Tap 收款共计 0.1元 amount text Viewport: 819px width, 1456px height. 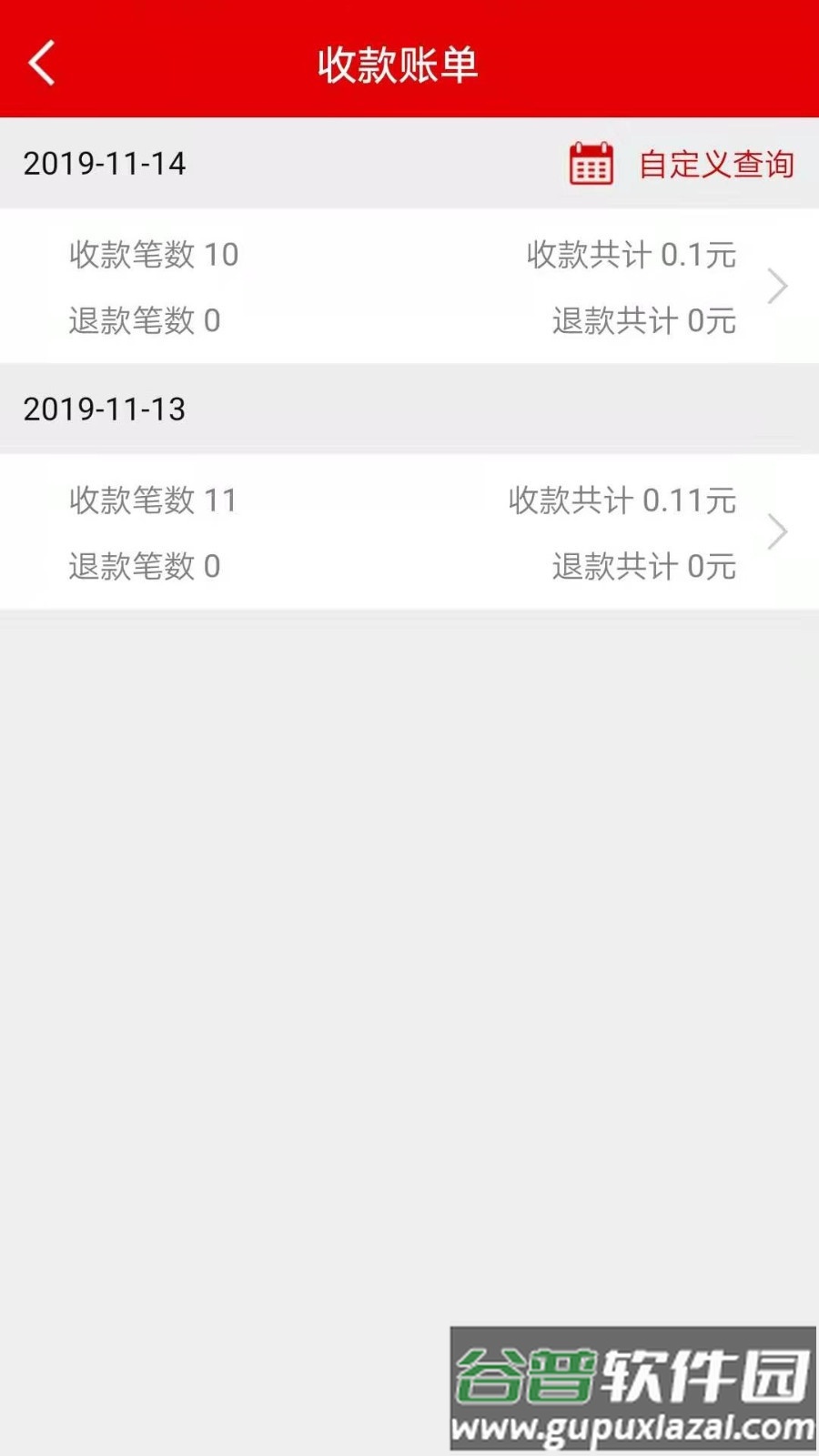click(x=629, y=256)
